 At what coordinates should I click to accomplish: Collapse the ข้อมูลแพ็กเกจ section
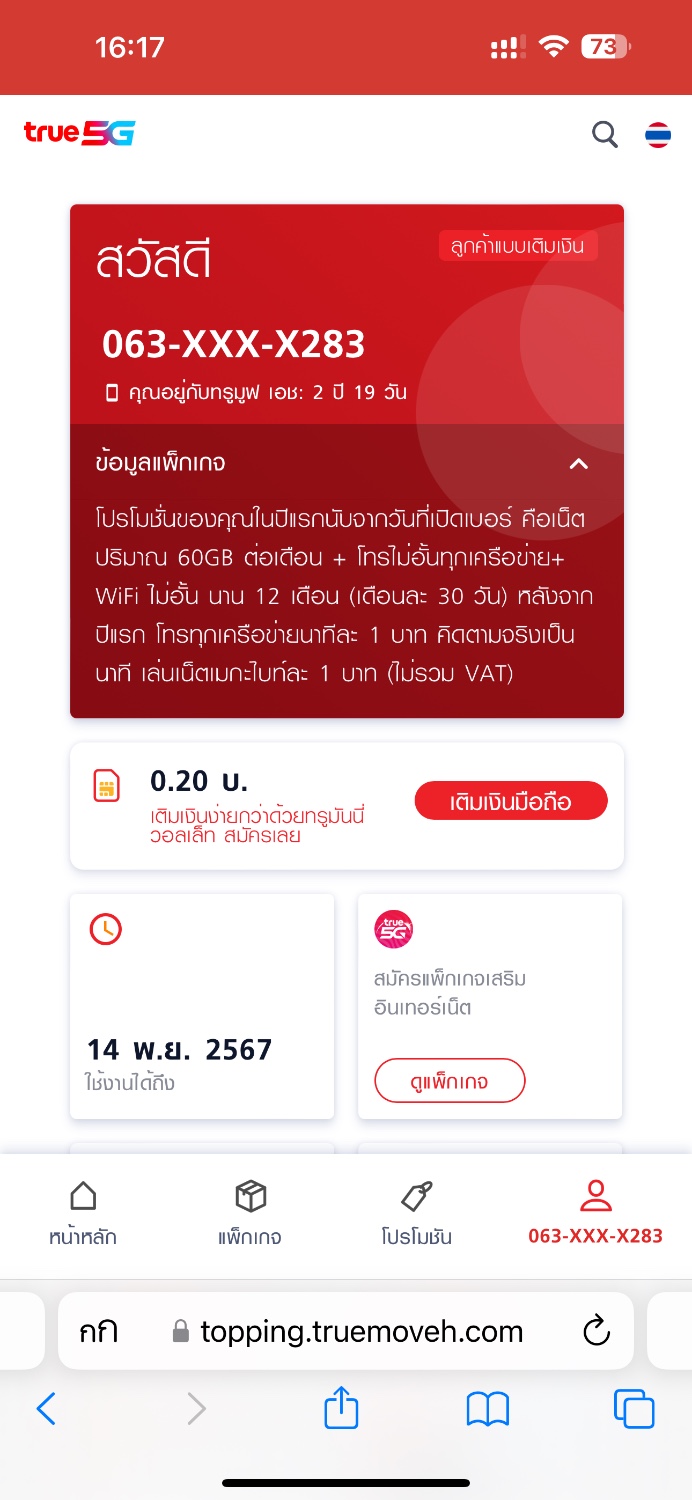578,463
